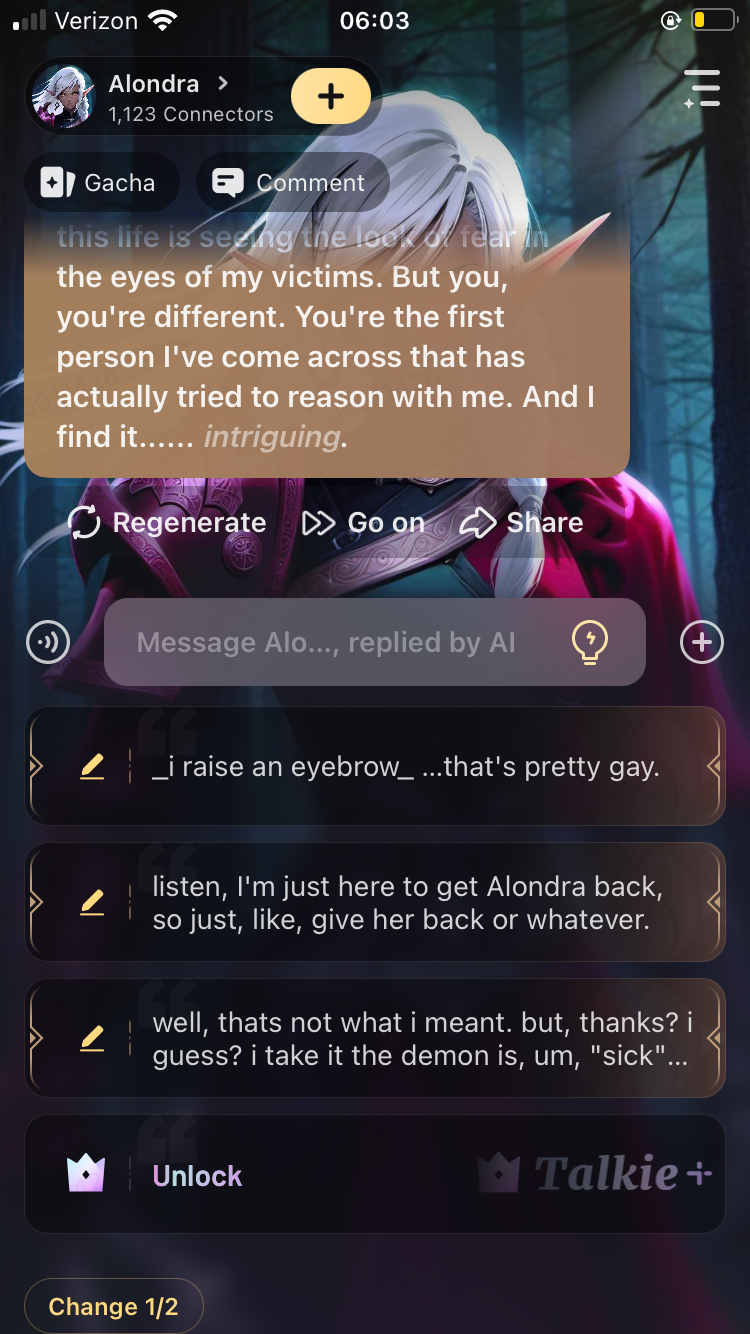
Task: Tap the lightbulb inspiration icon
Action: (x=589, y=642)
